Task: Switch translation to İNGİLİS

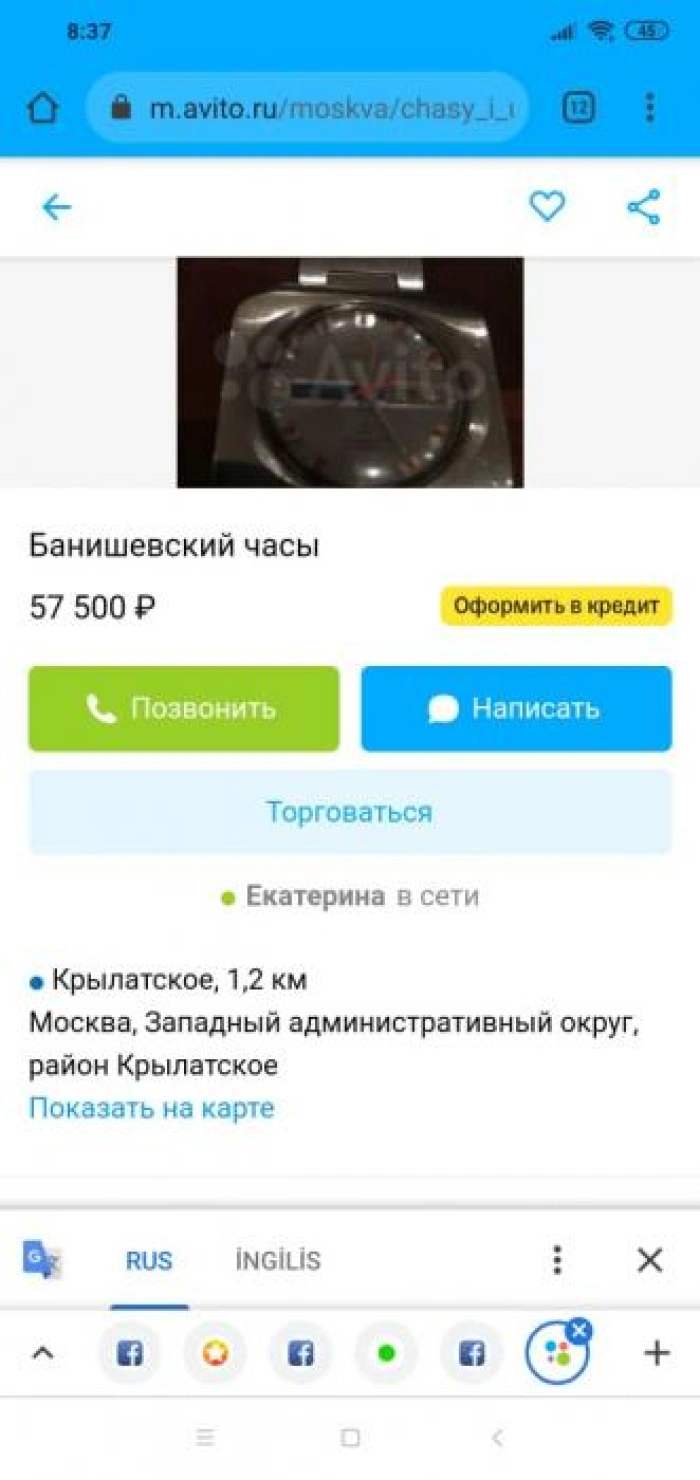Action: coord(278,1261)
